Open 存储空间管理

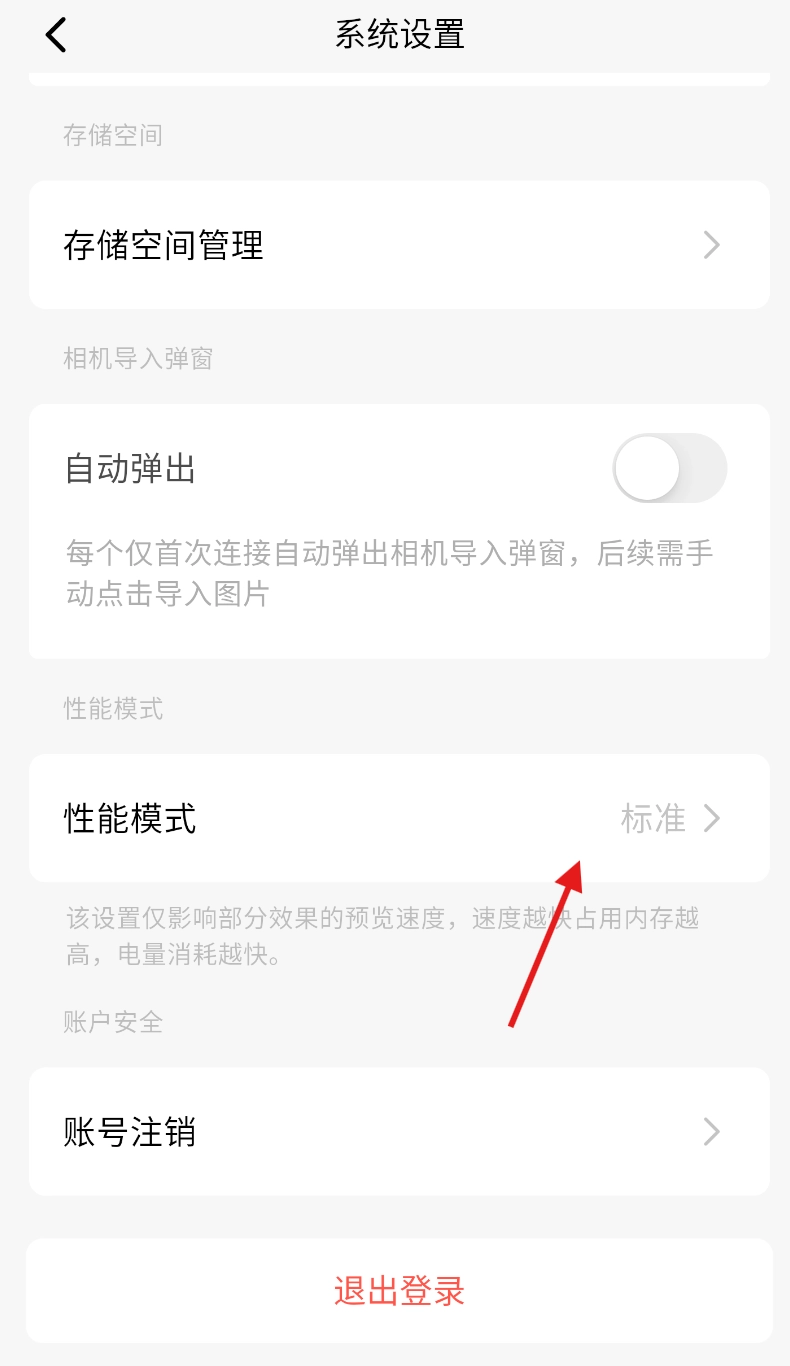(398, 245)
